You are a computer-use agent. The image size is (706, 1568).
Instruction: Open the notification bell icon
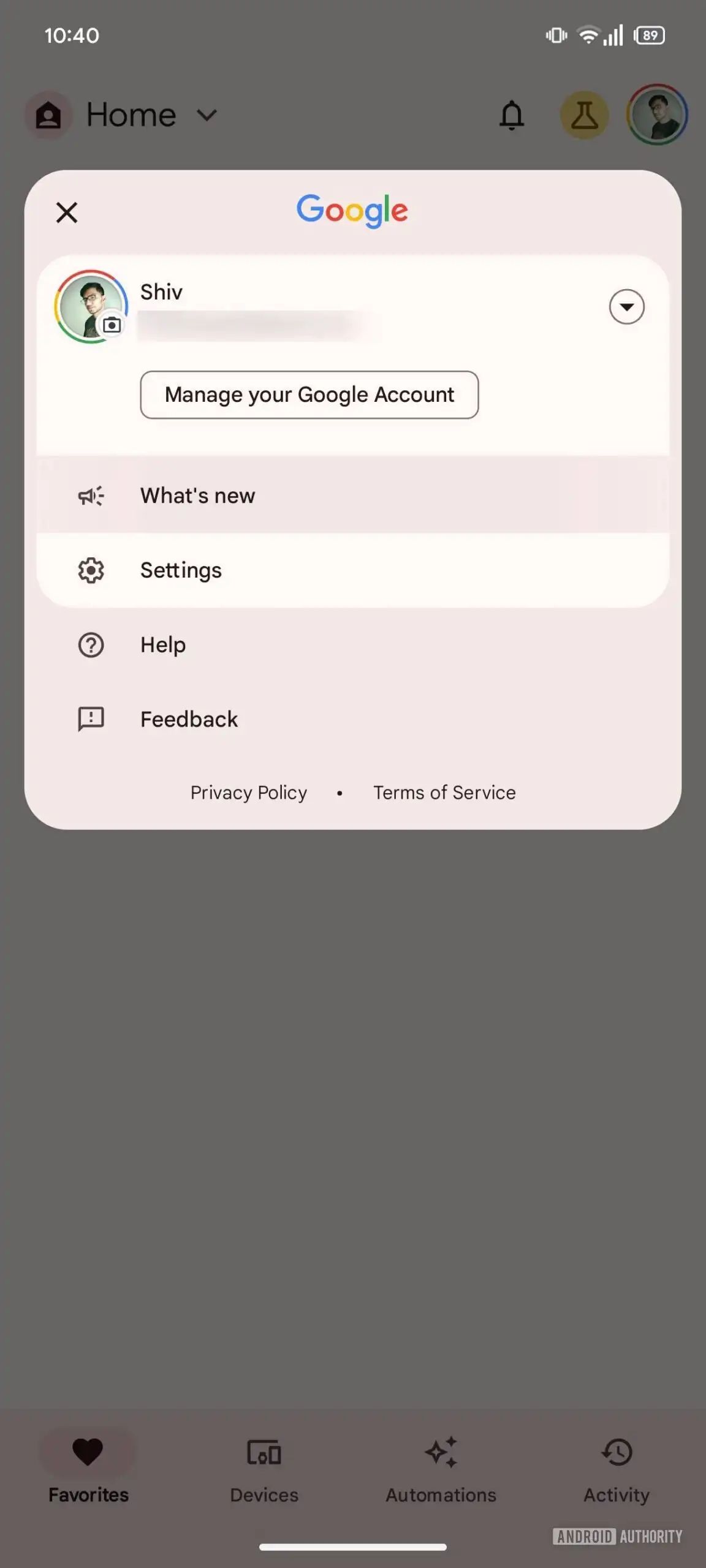[512, 115]
